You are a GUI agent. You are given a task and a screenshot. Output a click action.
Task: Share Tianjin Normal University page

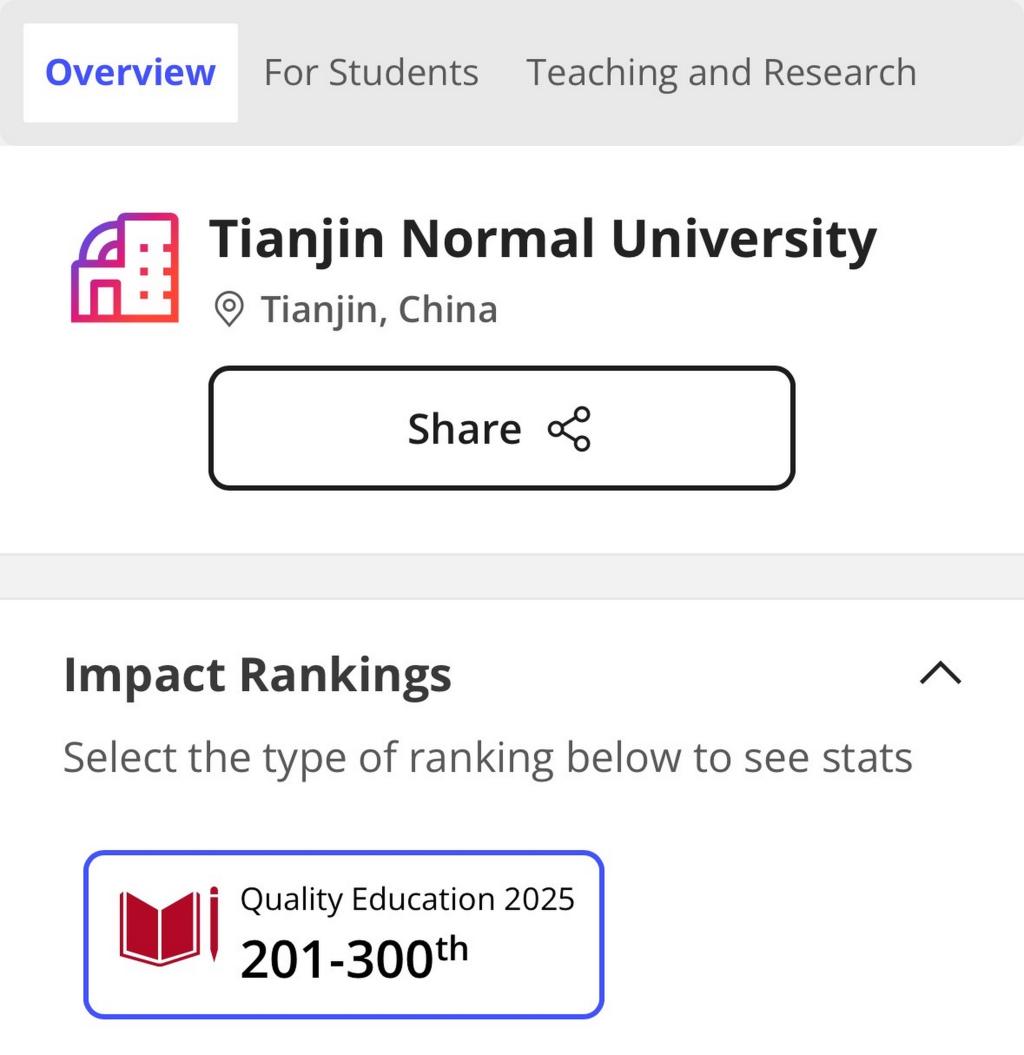pos(501,428)
